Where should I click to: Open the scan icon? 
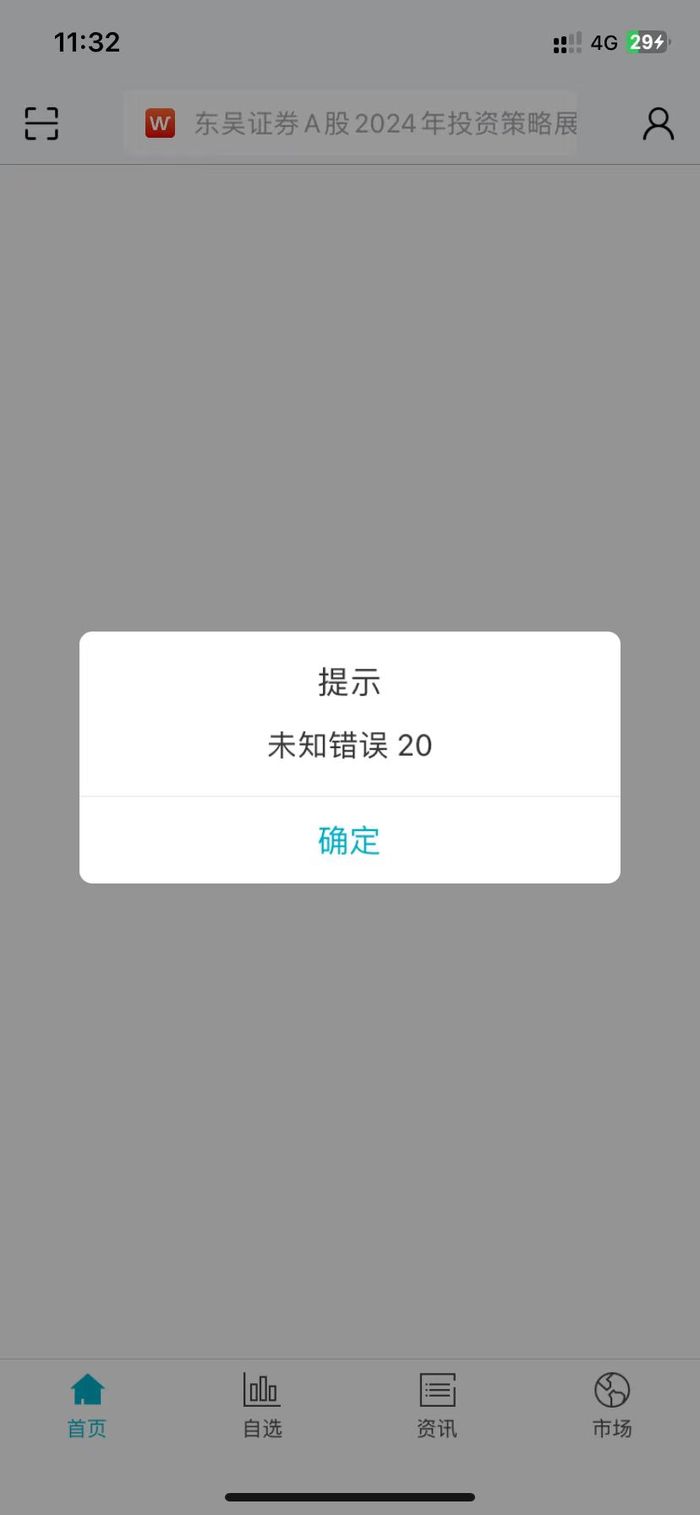tap(41, 124)
